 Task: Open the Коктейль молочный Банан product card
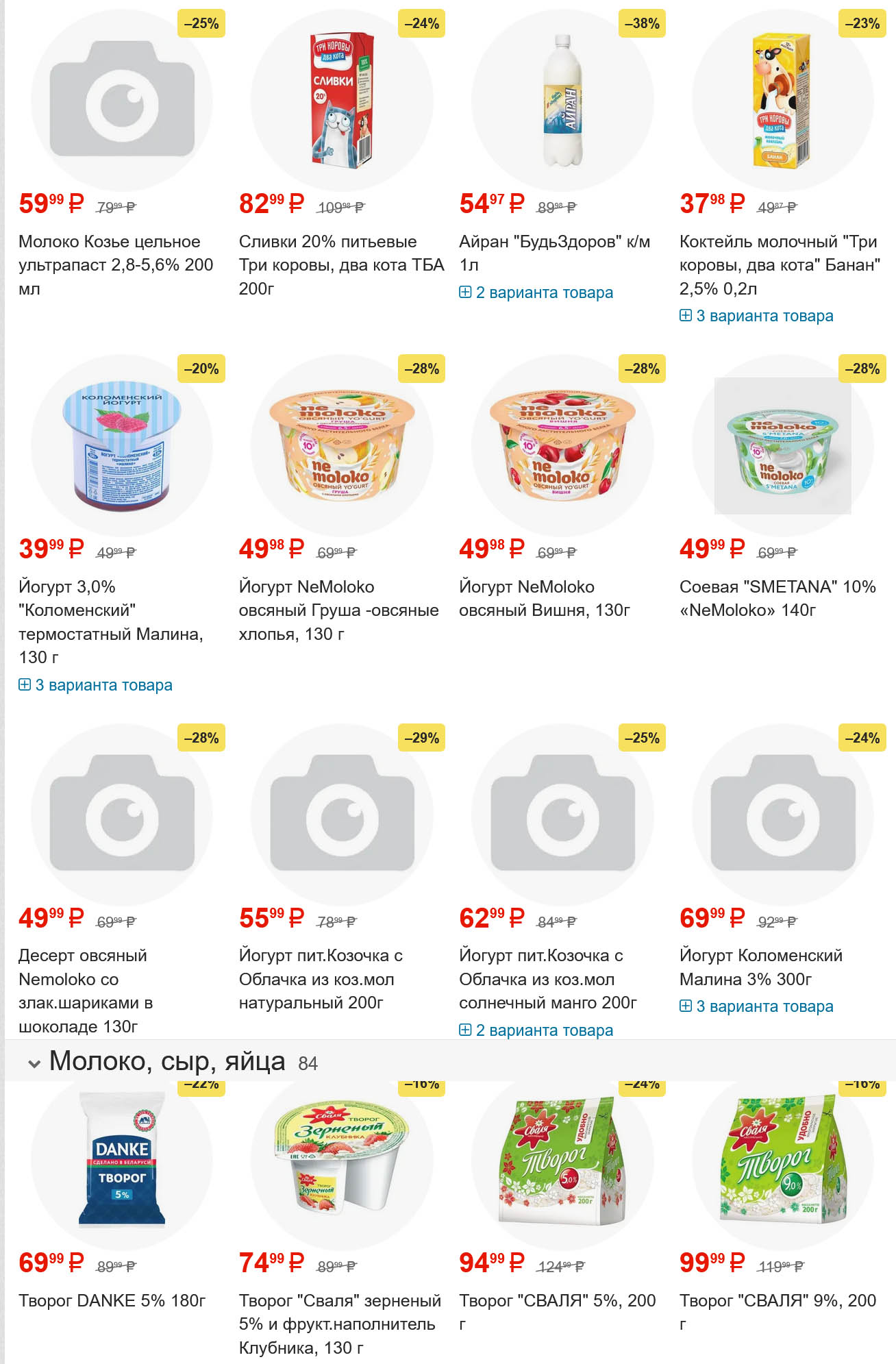click(x=779, y=264)
